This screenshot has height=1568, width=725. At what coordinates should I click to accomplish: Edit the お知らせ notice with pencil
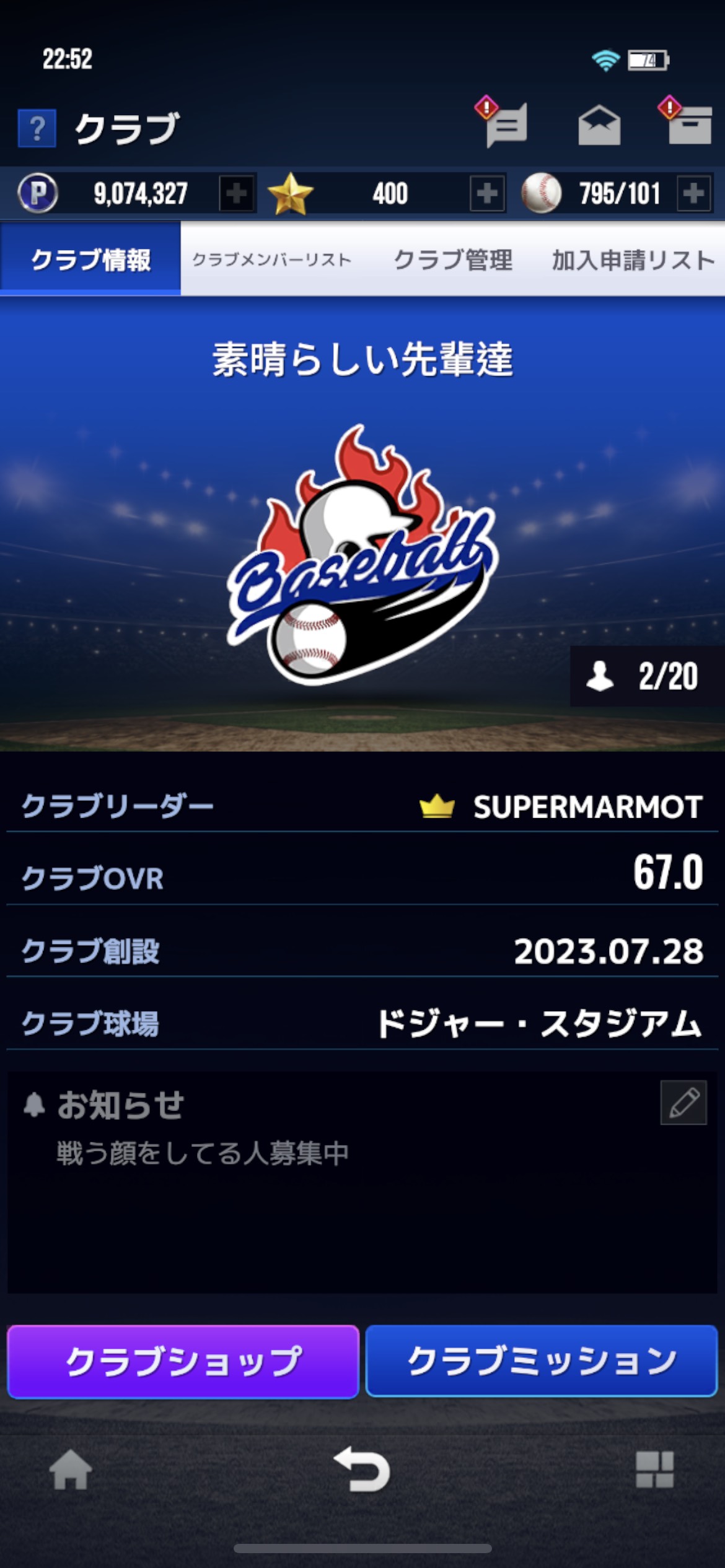pos(683,1102)
